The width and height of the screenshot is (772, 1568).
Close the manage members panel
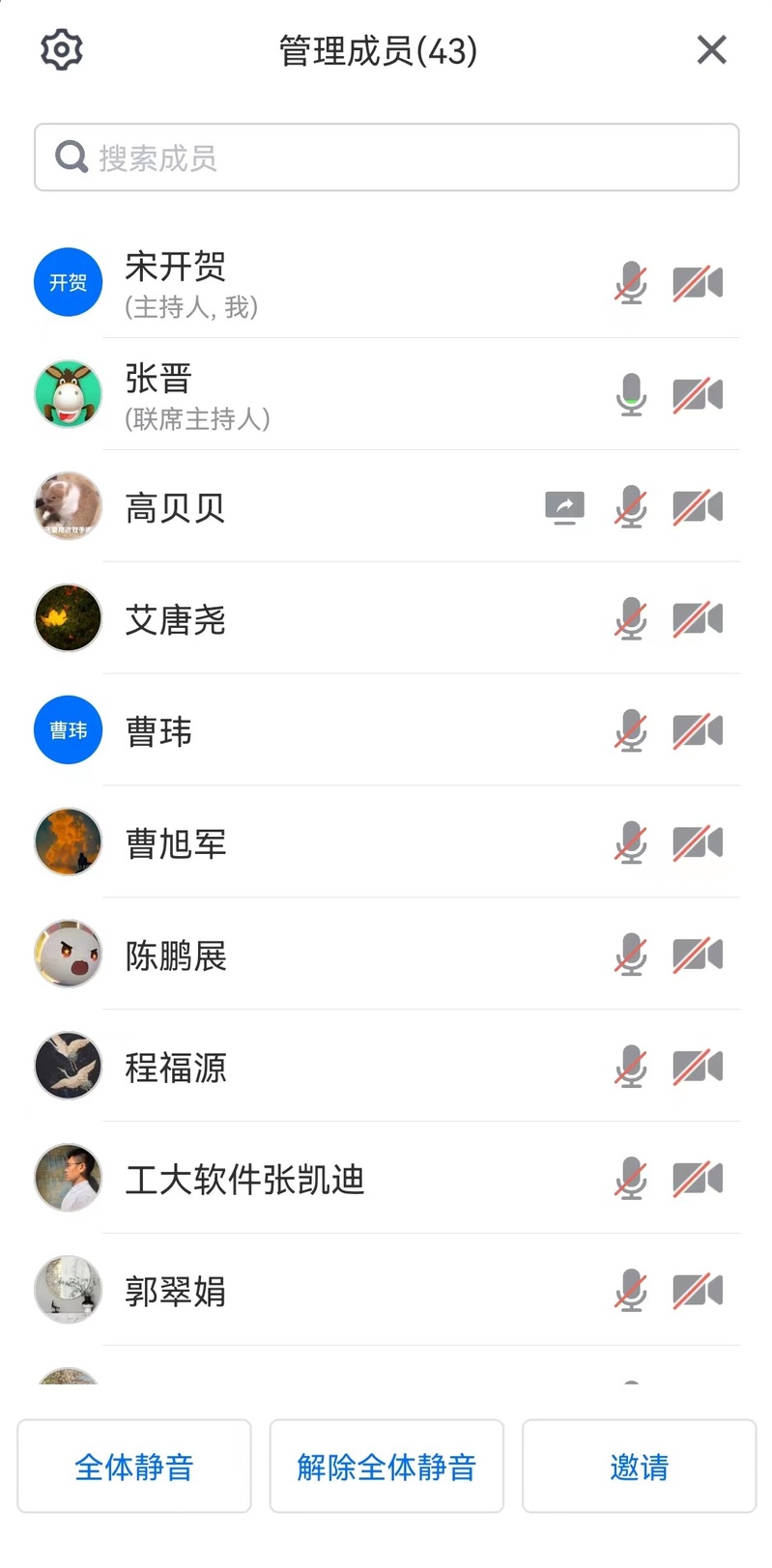pyautogui.click(x=711, y=50)
